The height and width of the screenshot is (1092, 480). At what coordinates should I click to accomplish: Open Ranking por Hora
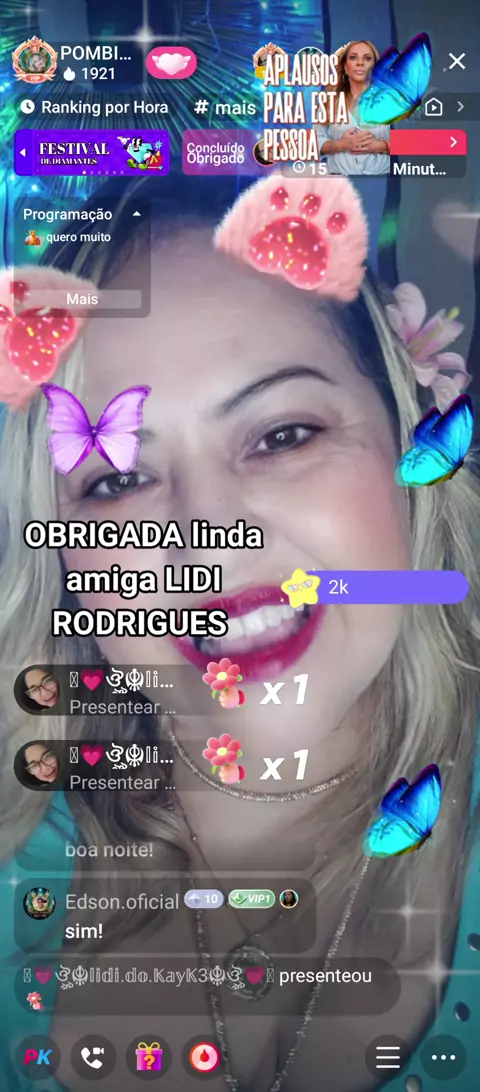94,107
